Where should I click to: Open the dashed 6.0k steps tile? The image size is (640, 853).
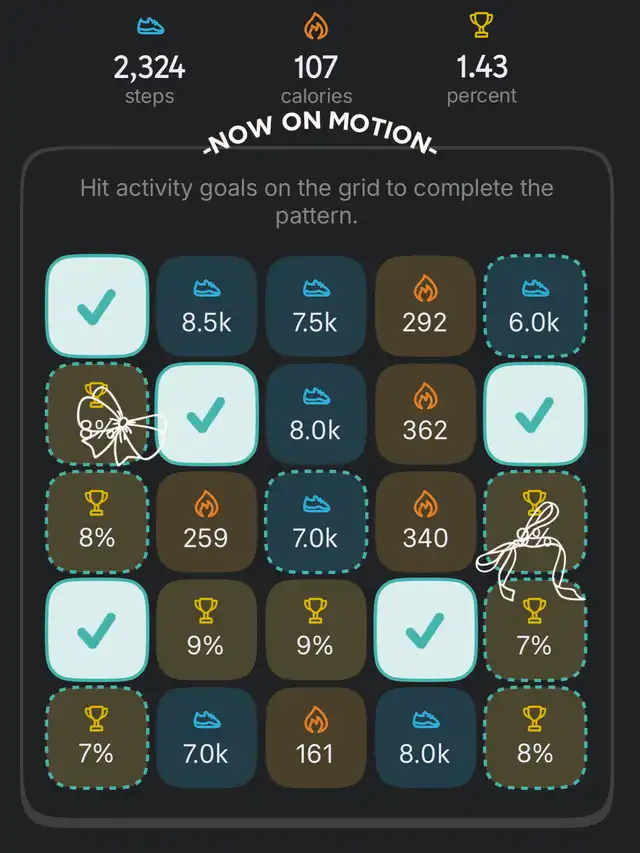(x=535, y=307)
